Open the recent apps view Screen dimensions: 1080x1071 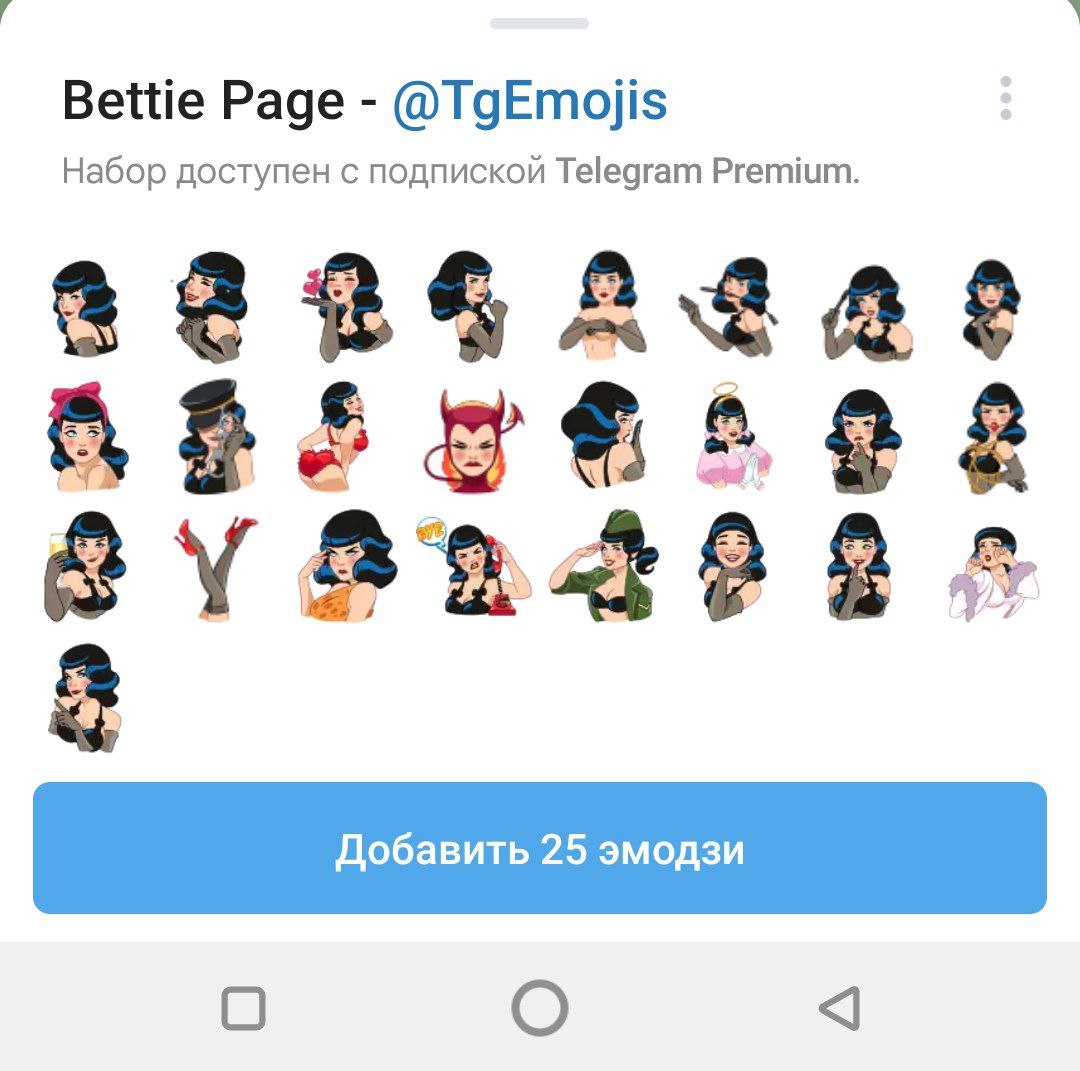pos(243,1008)
